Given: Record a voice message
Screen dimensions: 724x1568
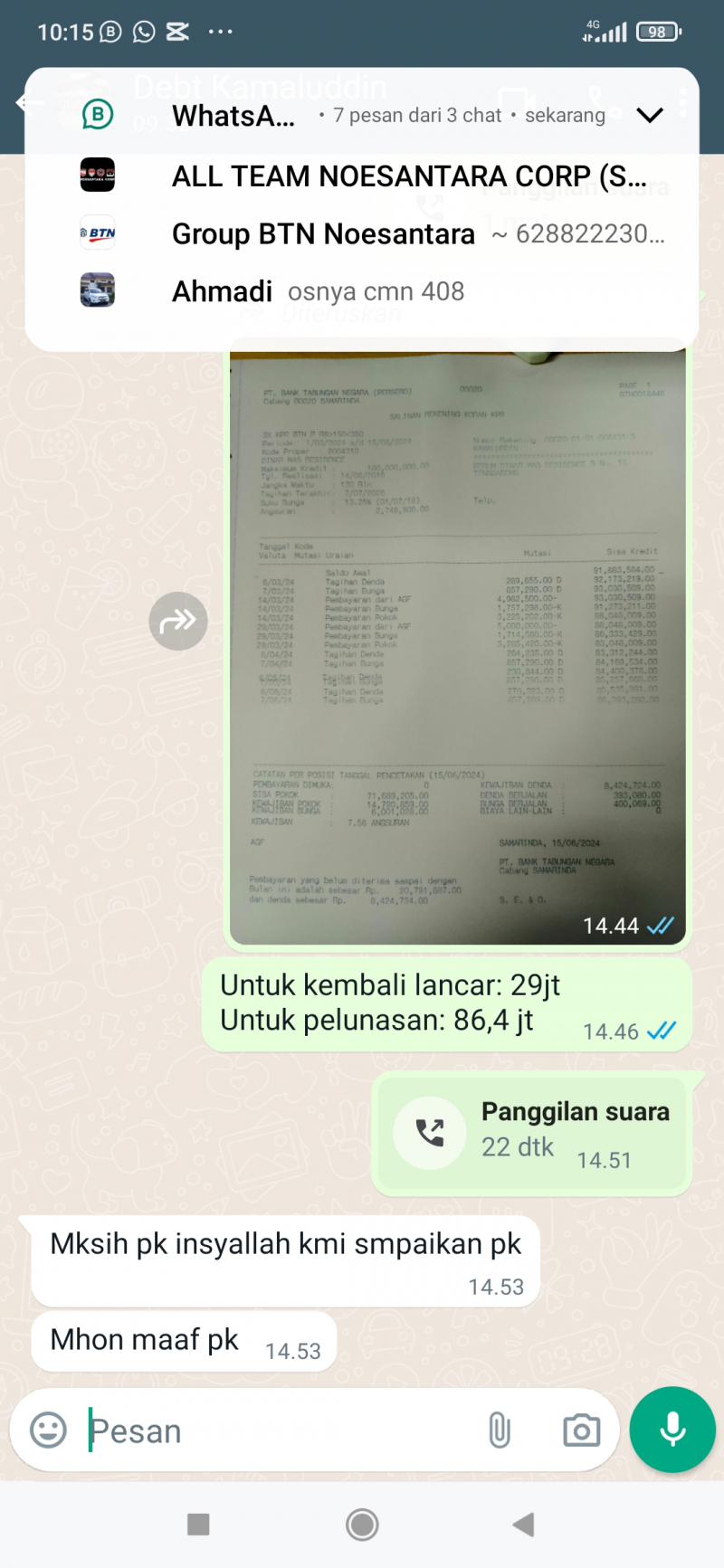Looking at the screenshot, I should coord(672,1430).
